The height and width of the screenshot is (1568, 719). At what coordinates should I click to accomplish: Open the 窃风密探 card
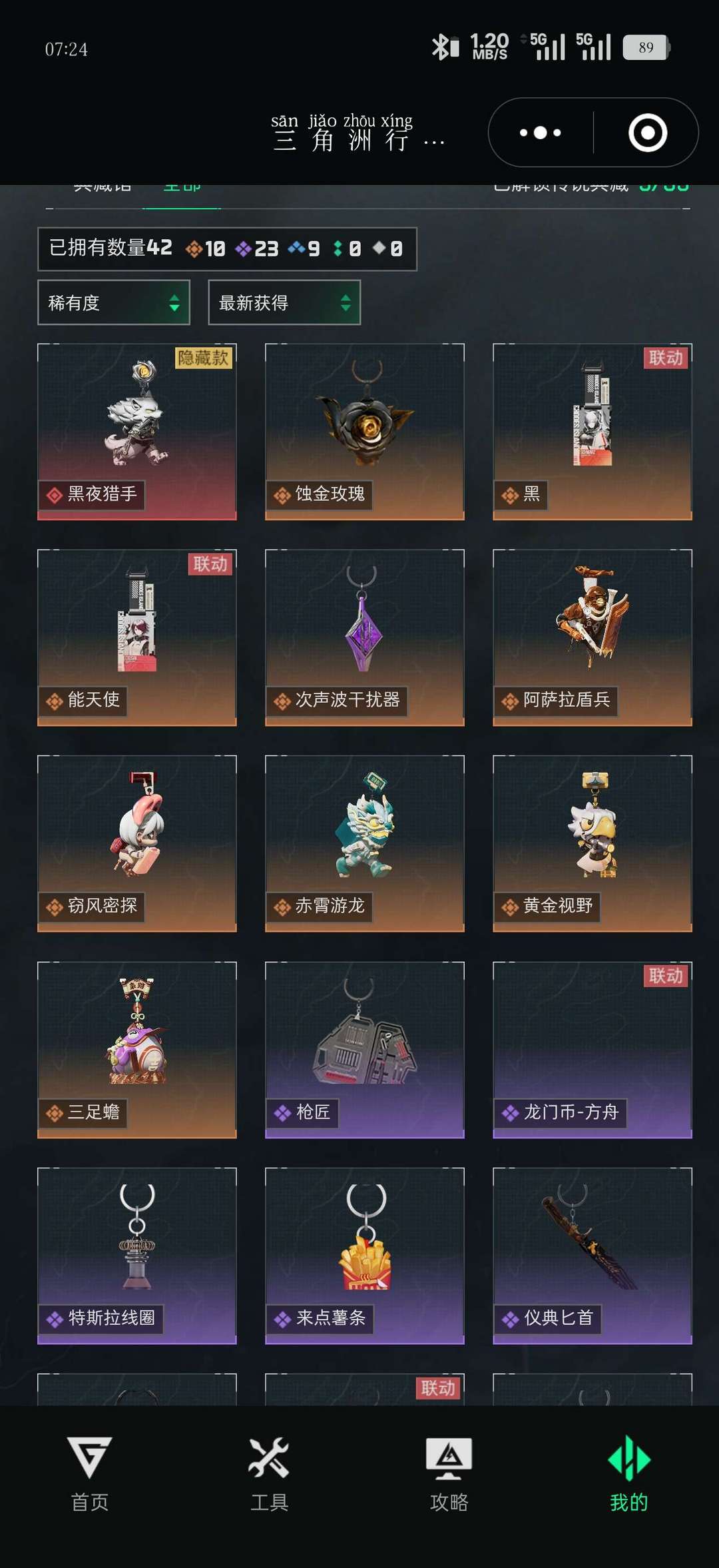click(x=137, y=843)
